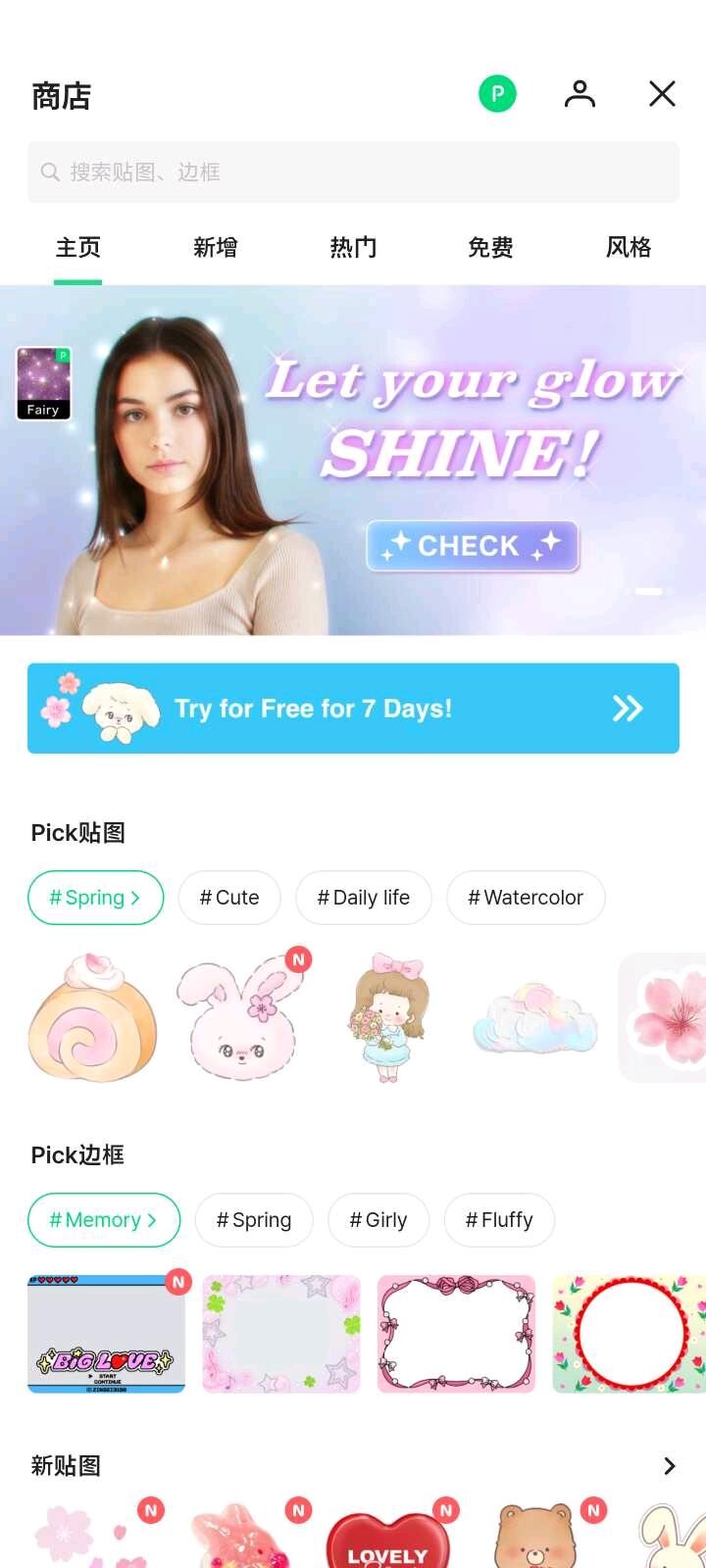This screenshot has height=1568, width=706.
Task: Open the green P premium icon
Action: click(497, 94)
